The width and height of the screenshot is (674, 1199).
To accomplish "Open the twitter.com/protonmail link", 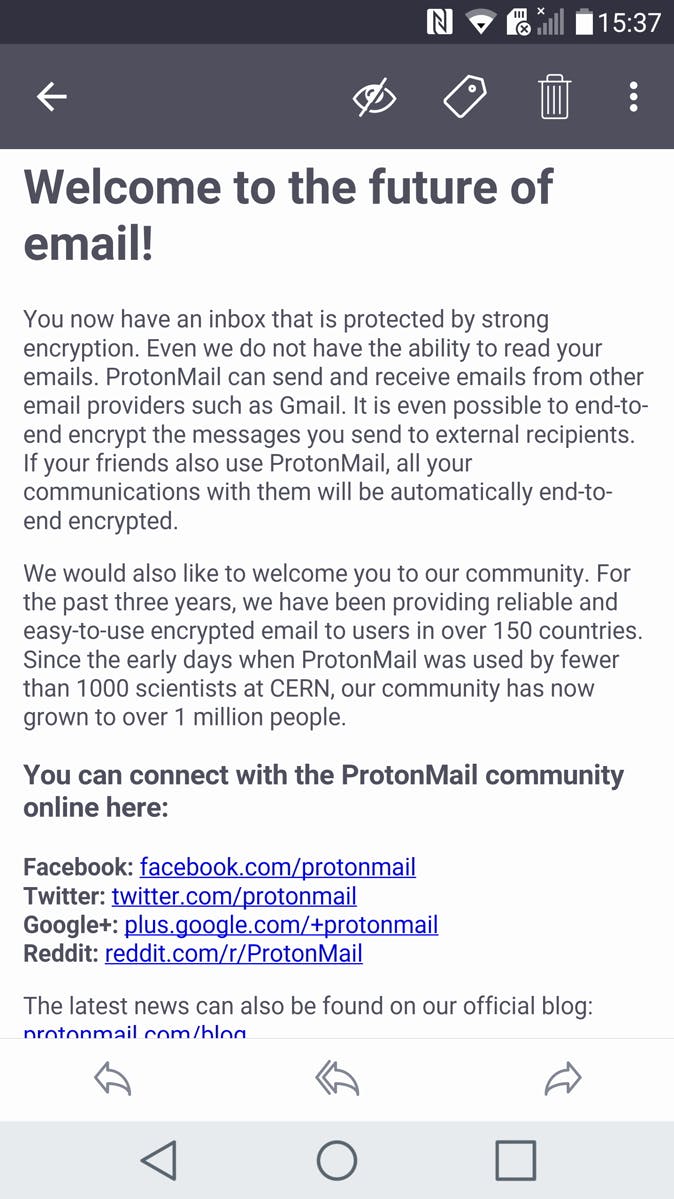I will tap(234, 896).
